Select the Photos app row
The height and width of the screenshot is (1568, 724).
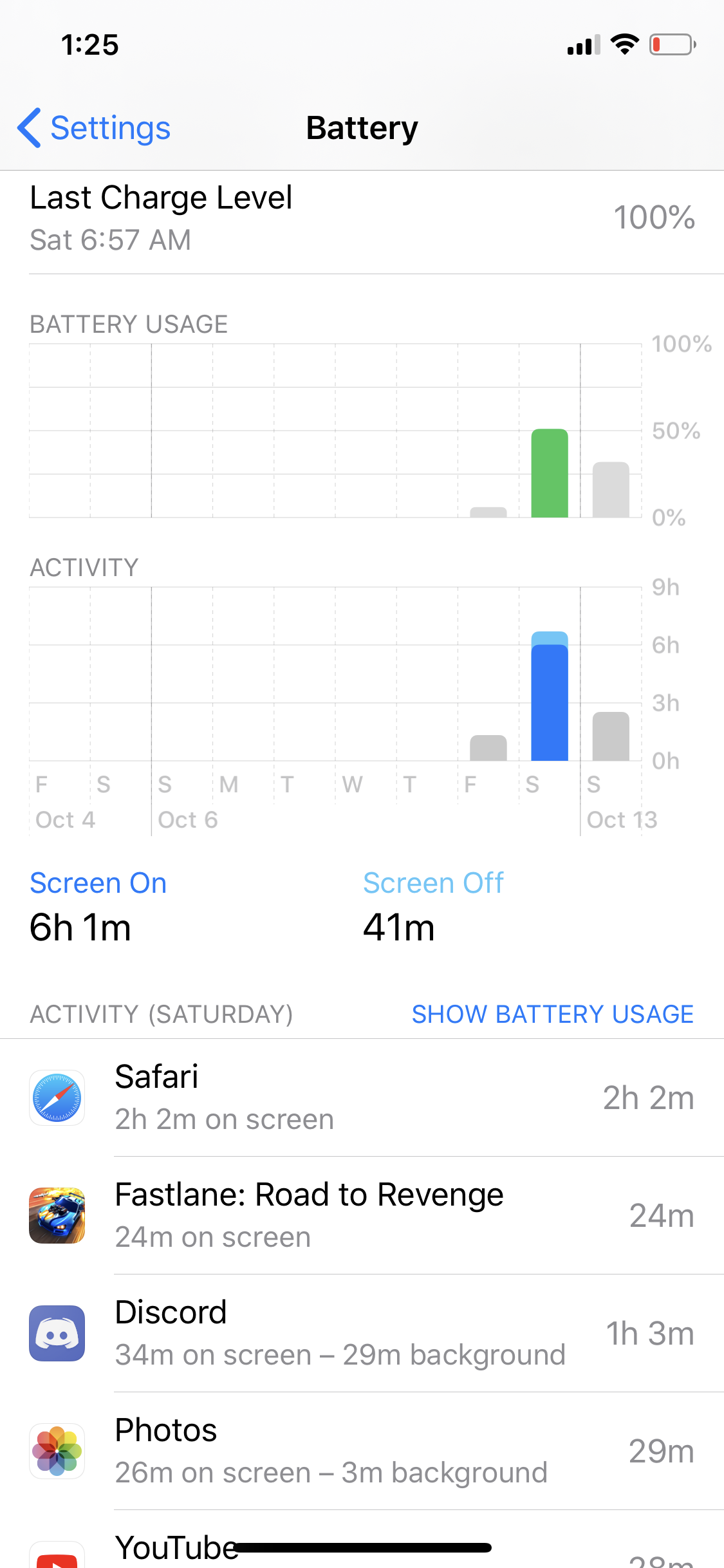pyautogui.click(x=362, y=1451)
